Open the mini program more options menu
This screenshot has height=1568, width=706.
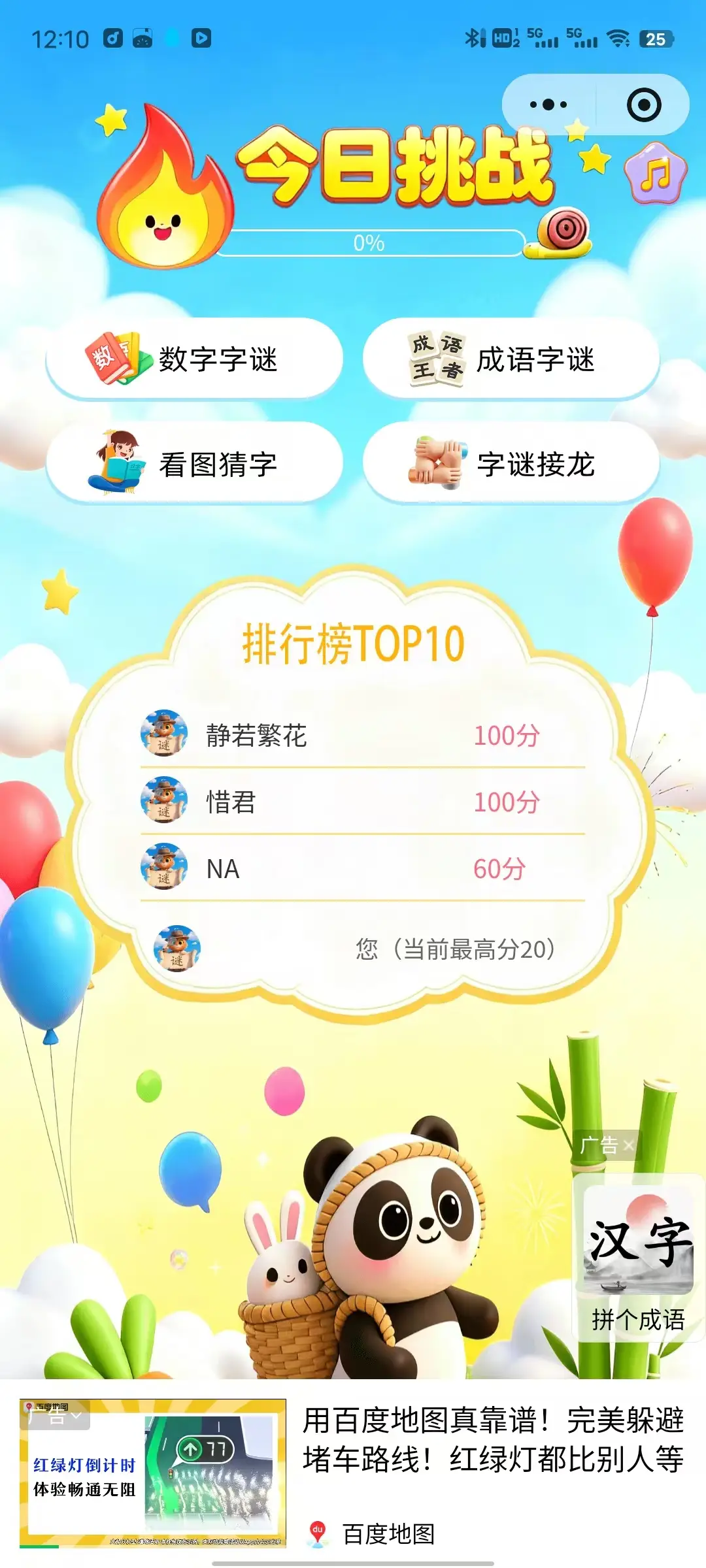tap(548, 105)
